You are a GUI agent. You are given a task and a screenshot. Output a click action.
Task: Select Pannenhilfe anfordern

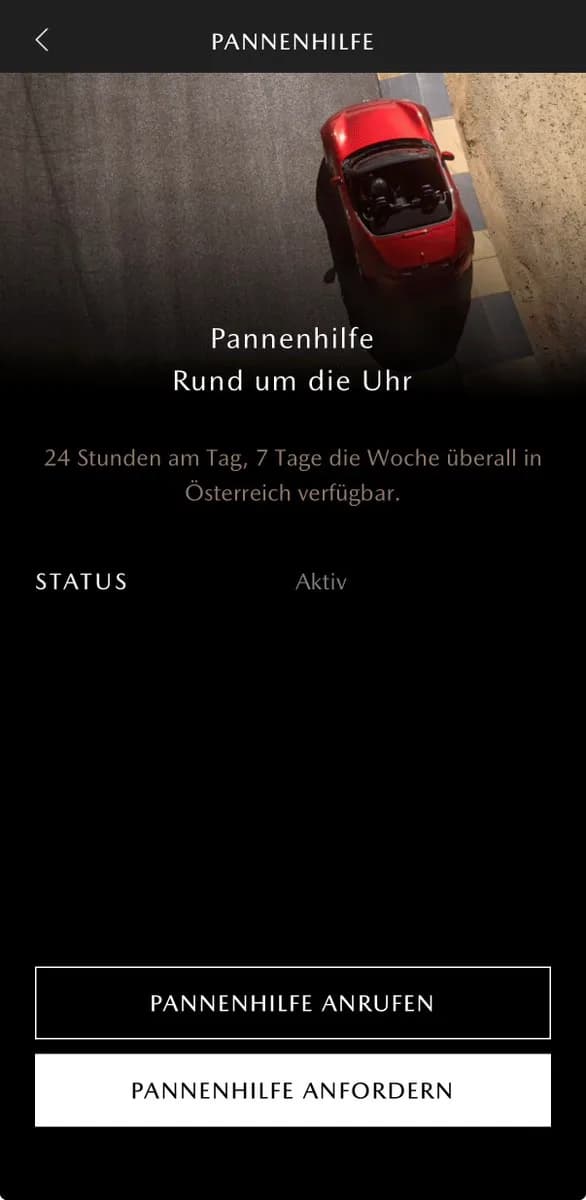(x=293, y=1090)
